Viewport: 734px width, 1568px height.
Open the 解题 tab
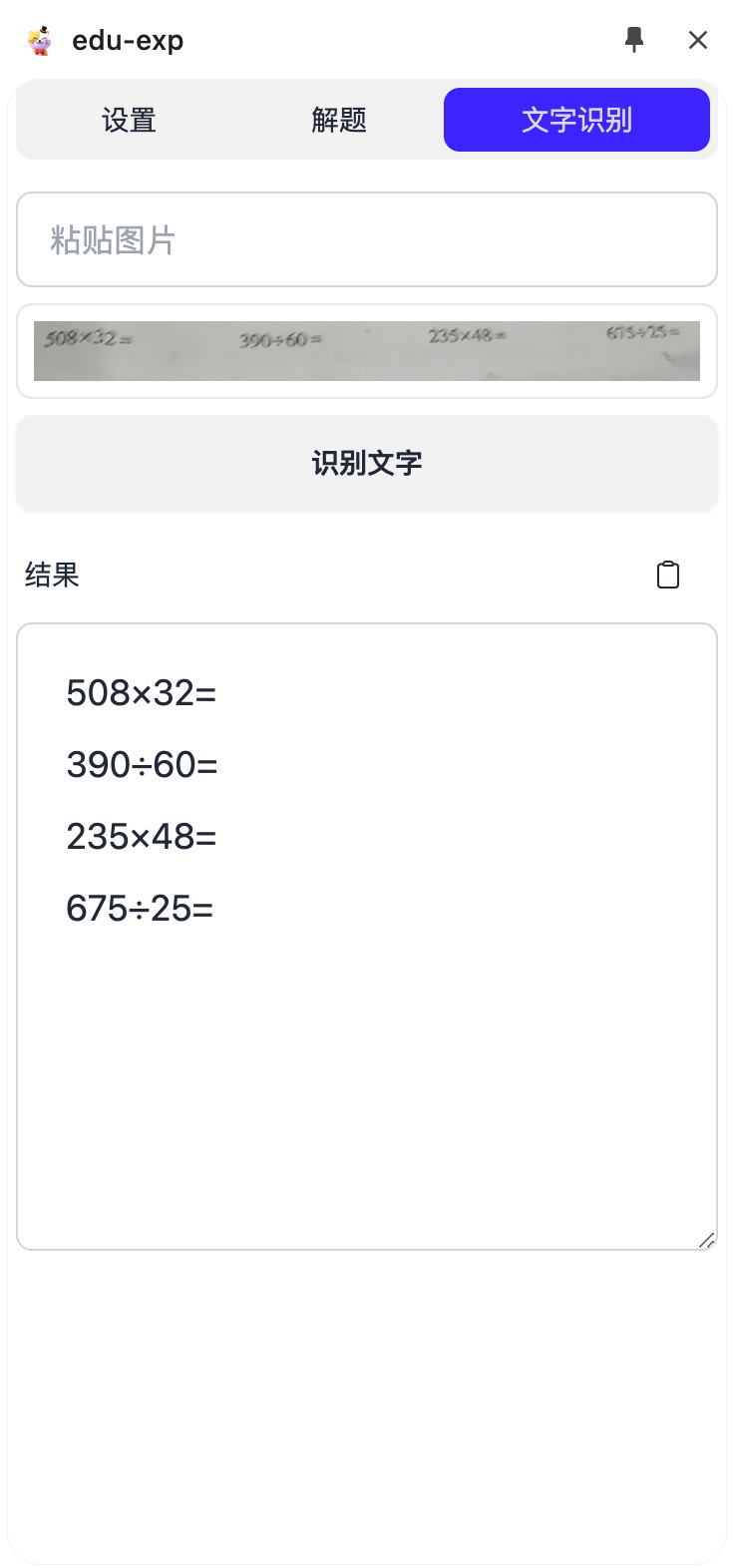339,120
